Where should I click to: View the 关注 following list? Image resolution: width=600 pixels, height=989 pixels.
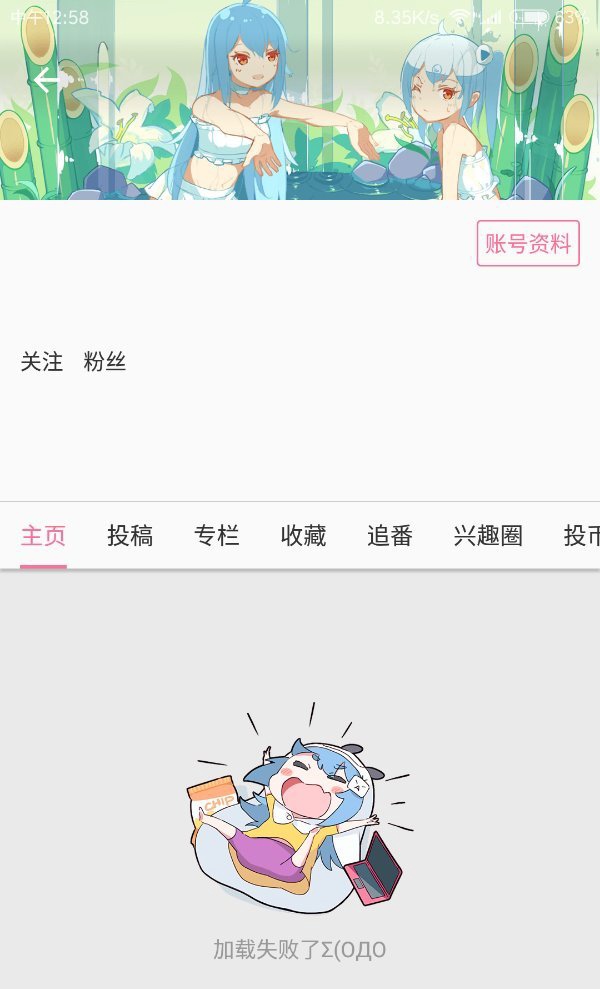click(x=42, y=362)
